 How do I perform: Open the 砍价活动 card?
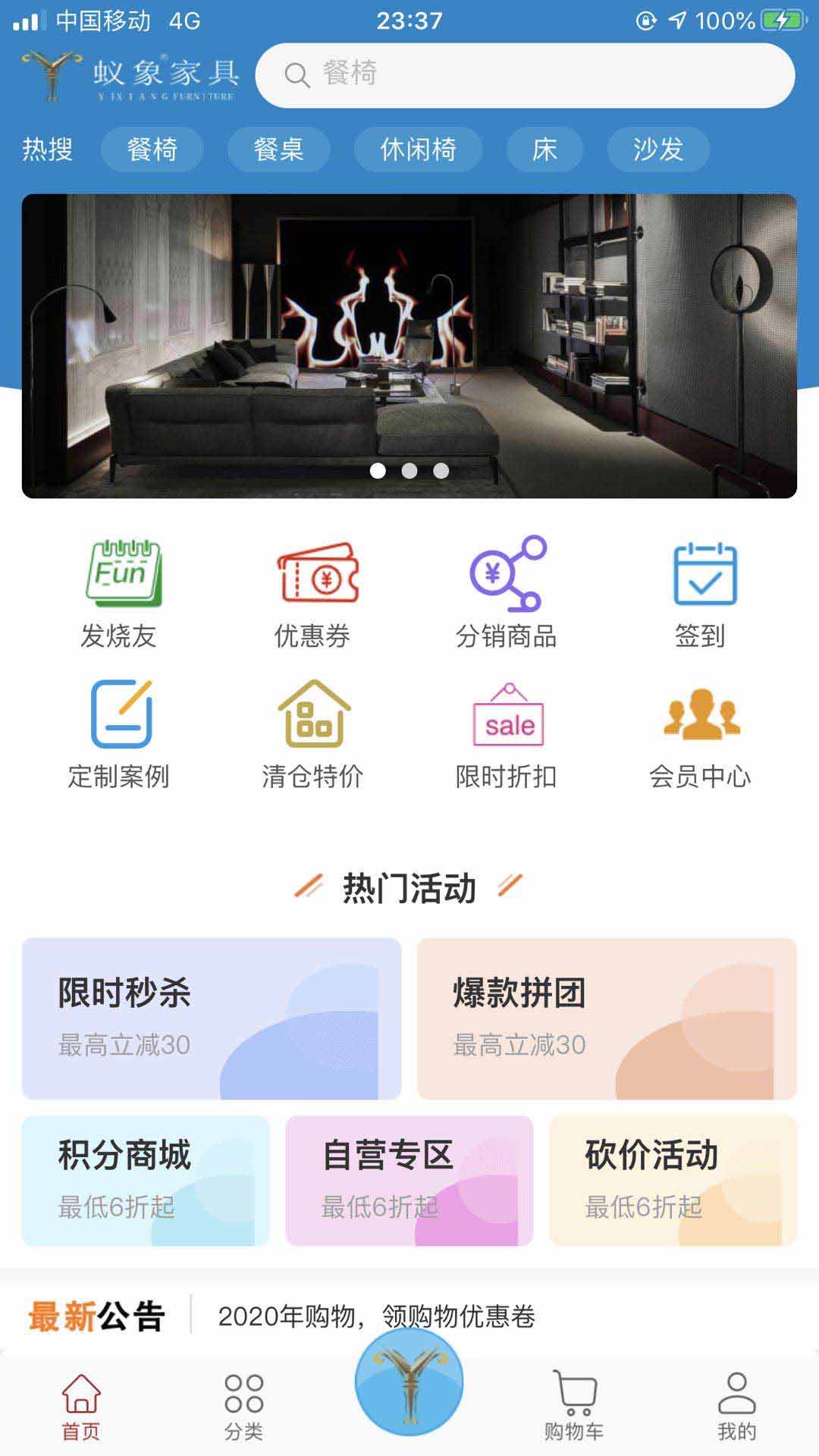673,1180
